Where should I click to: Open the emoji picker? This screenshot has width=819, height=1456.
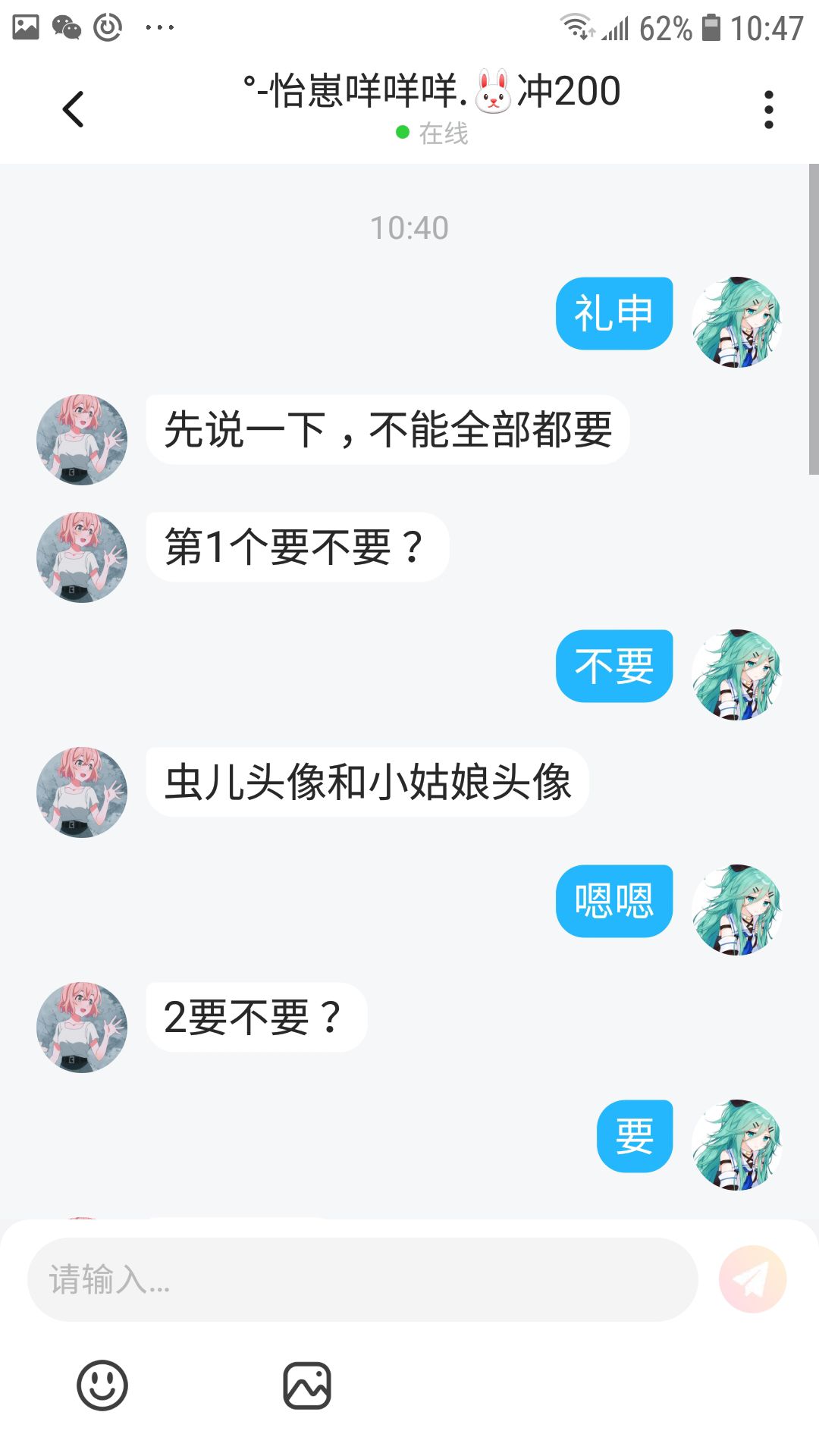pos(102,1385)
